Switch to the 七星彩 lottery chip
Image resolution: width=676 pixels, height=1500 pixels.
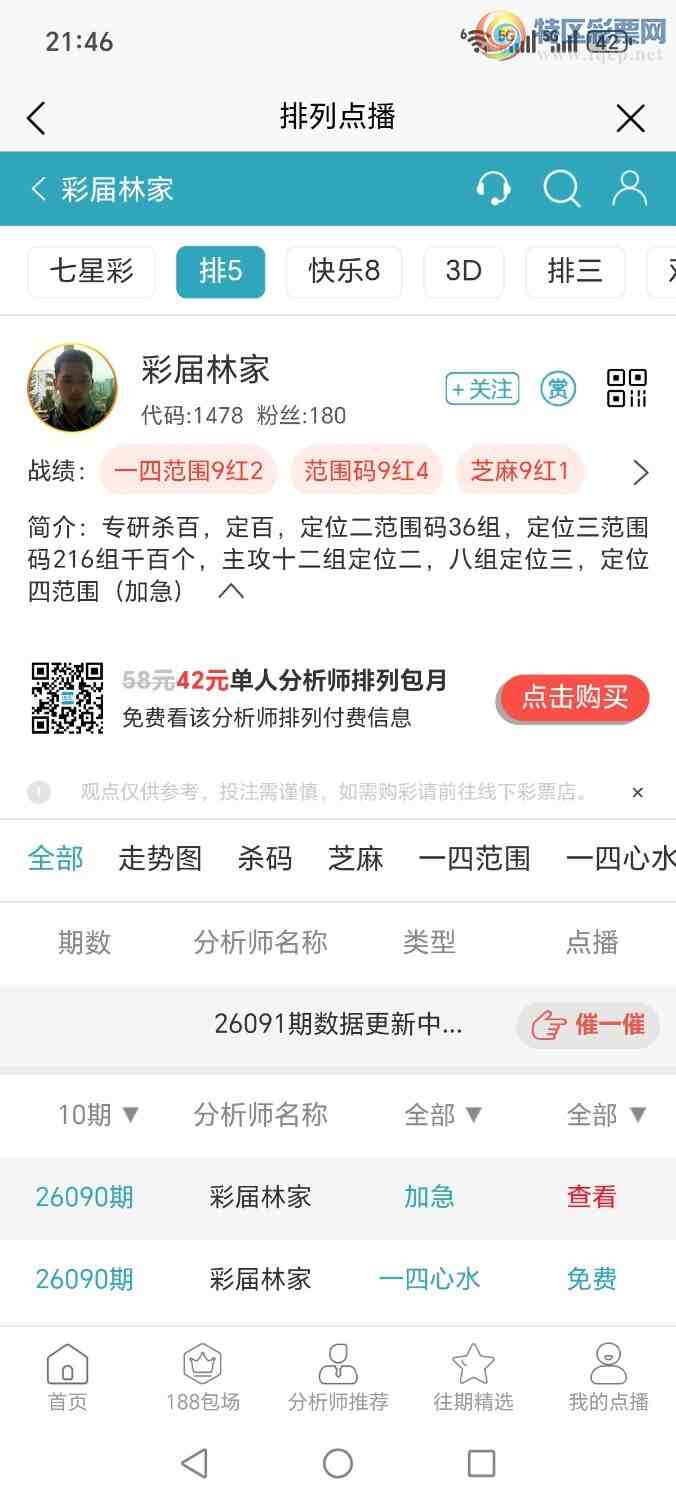[91, 272]
